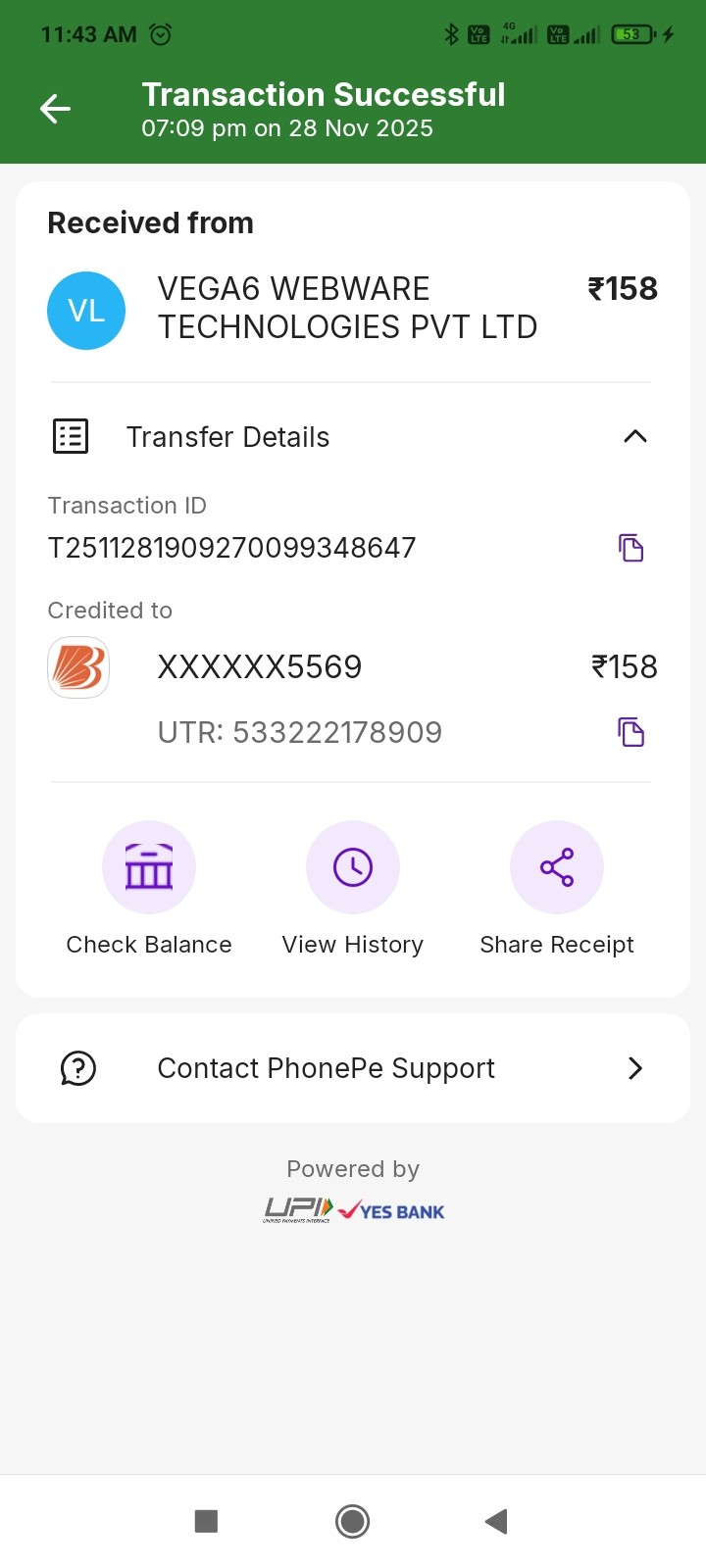
Task: Open Contact PhonePe Support
Action: tap(353, 1068)
